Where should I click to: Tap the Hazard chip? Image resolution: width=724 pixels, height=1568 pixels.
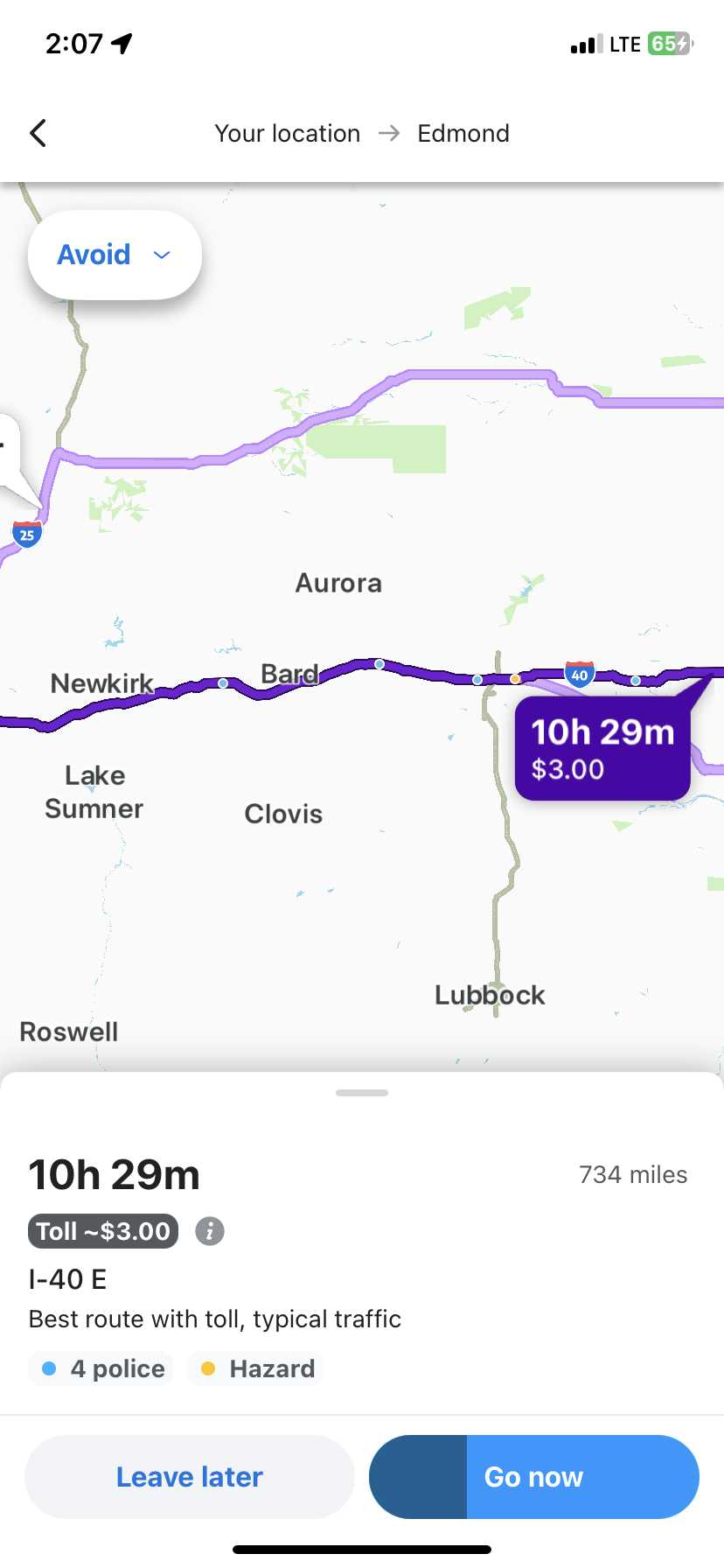pos(256,1368)
